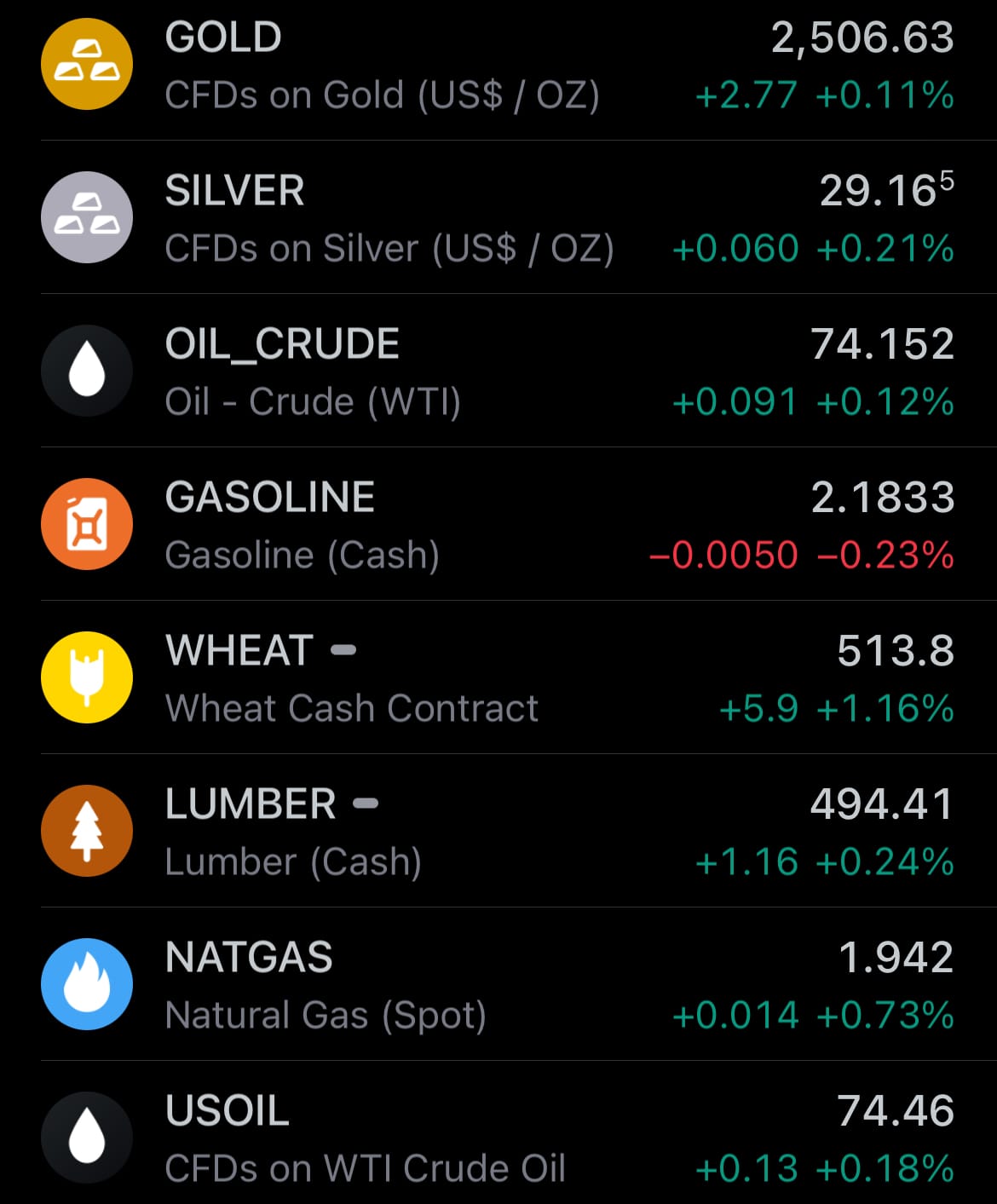Open the WHEAT Cash Contract row
This screenshot has width=997, height=1204.
[x=498, y=678]
